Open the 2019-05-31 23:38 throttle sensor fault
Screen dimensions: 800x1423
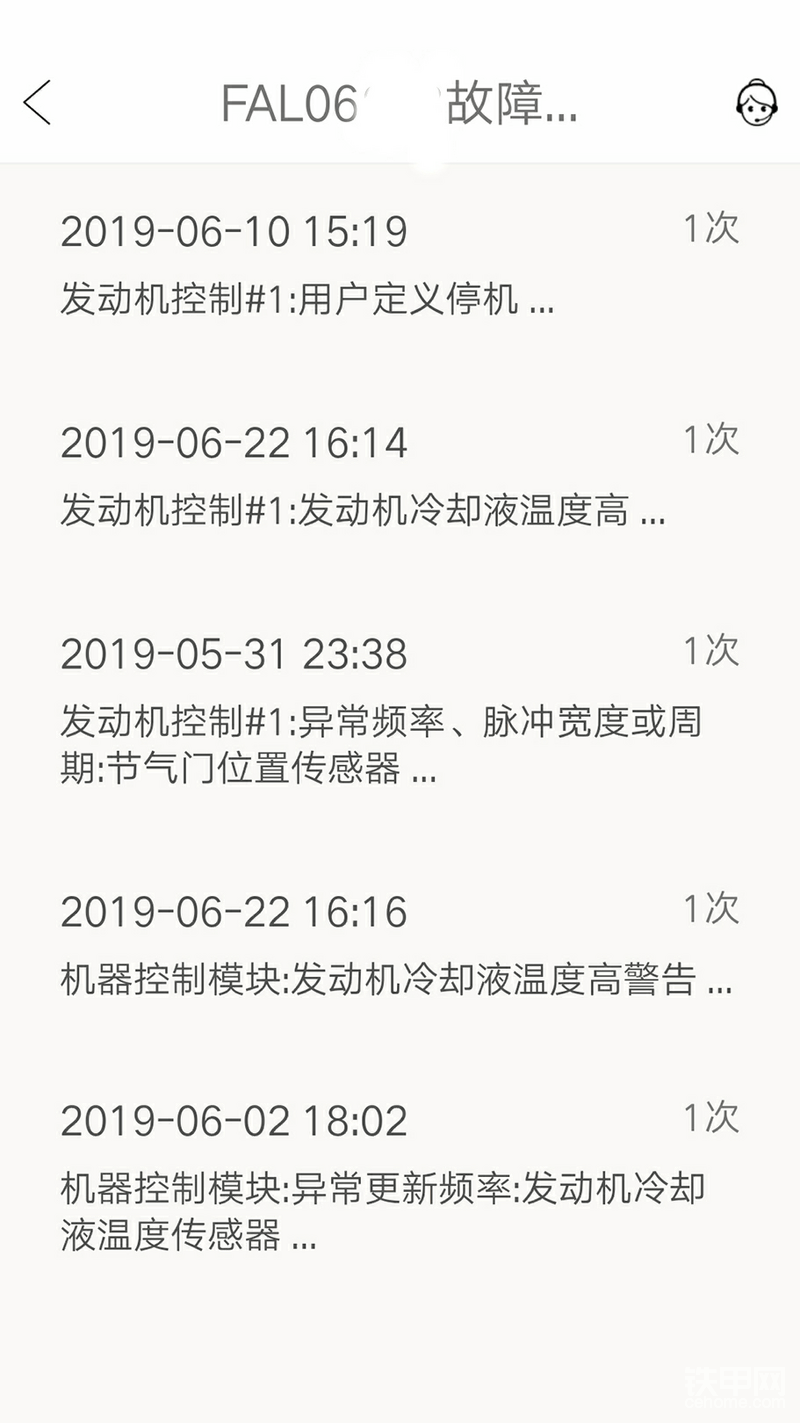[x=400, y=709]
